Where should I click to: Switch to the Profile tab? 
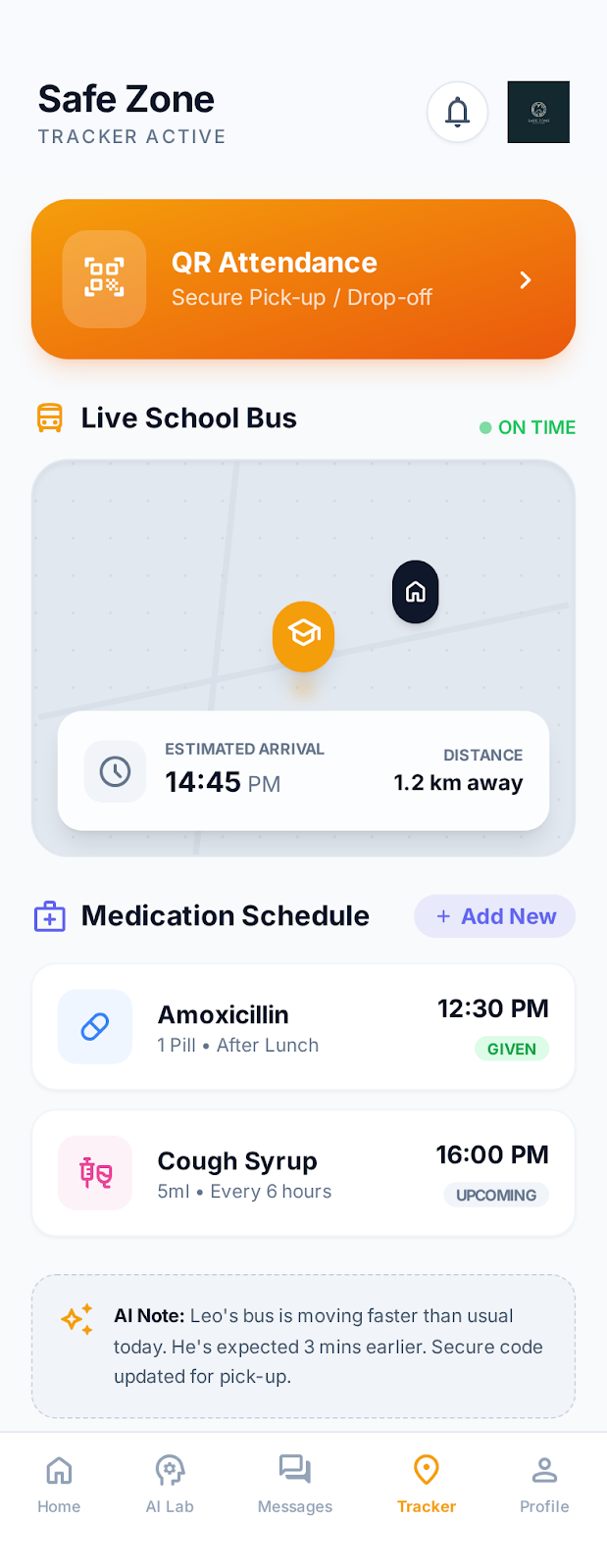pyautogui.click(x=544, y=1484)
